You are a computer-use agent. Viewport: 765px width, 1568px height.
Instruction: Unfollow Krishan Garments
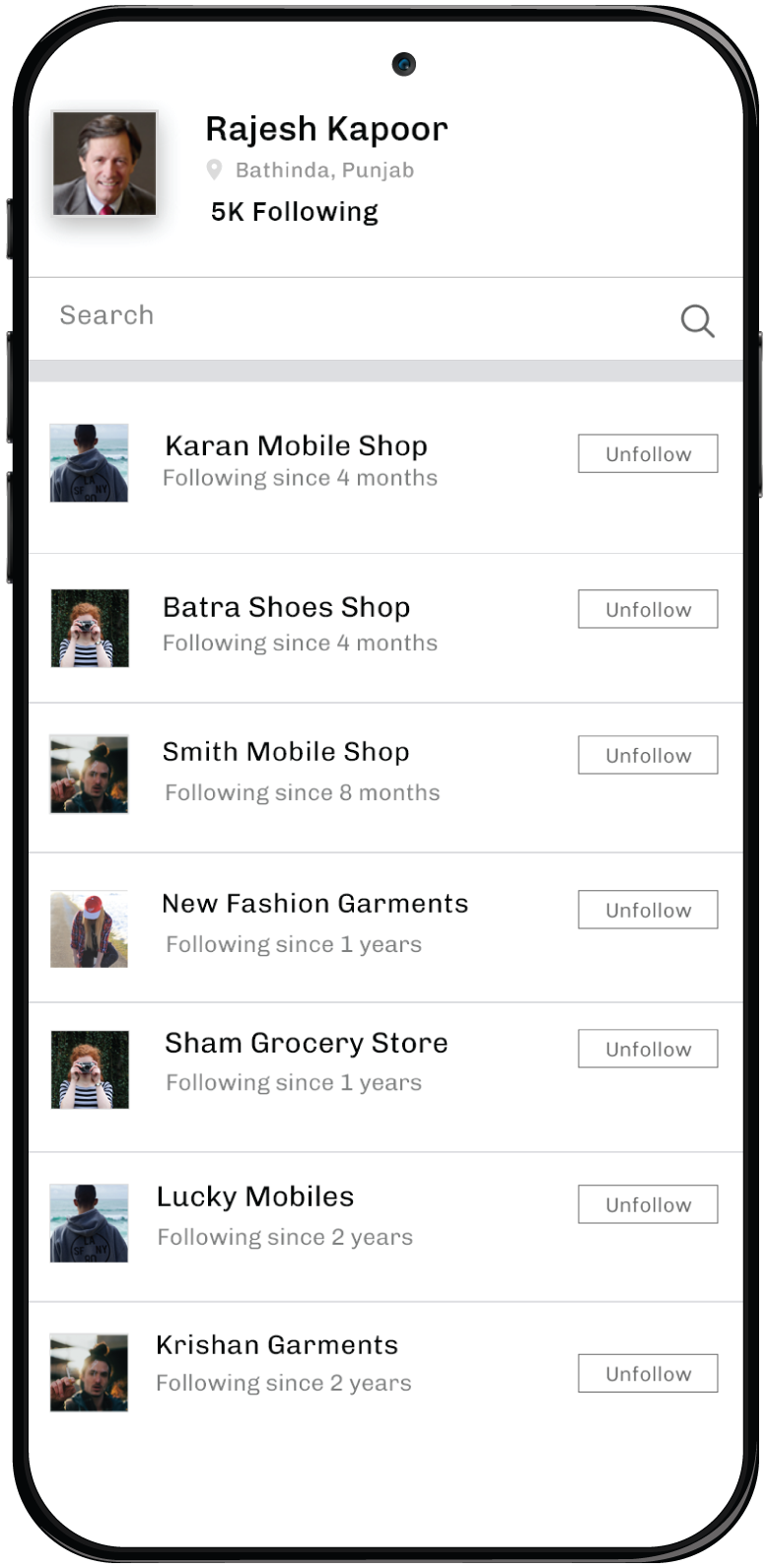(x=648, y=1373)
